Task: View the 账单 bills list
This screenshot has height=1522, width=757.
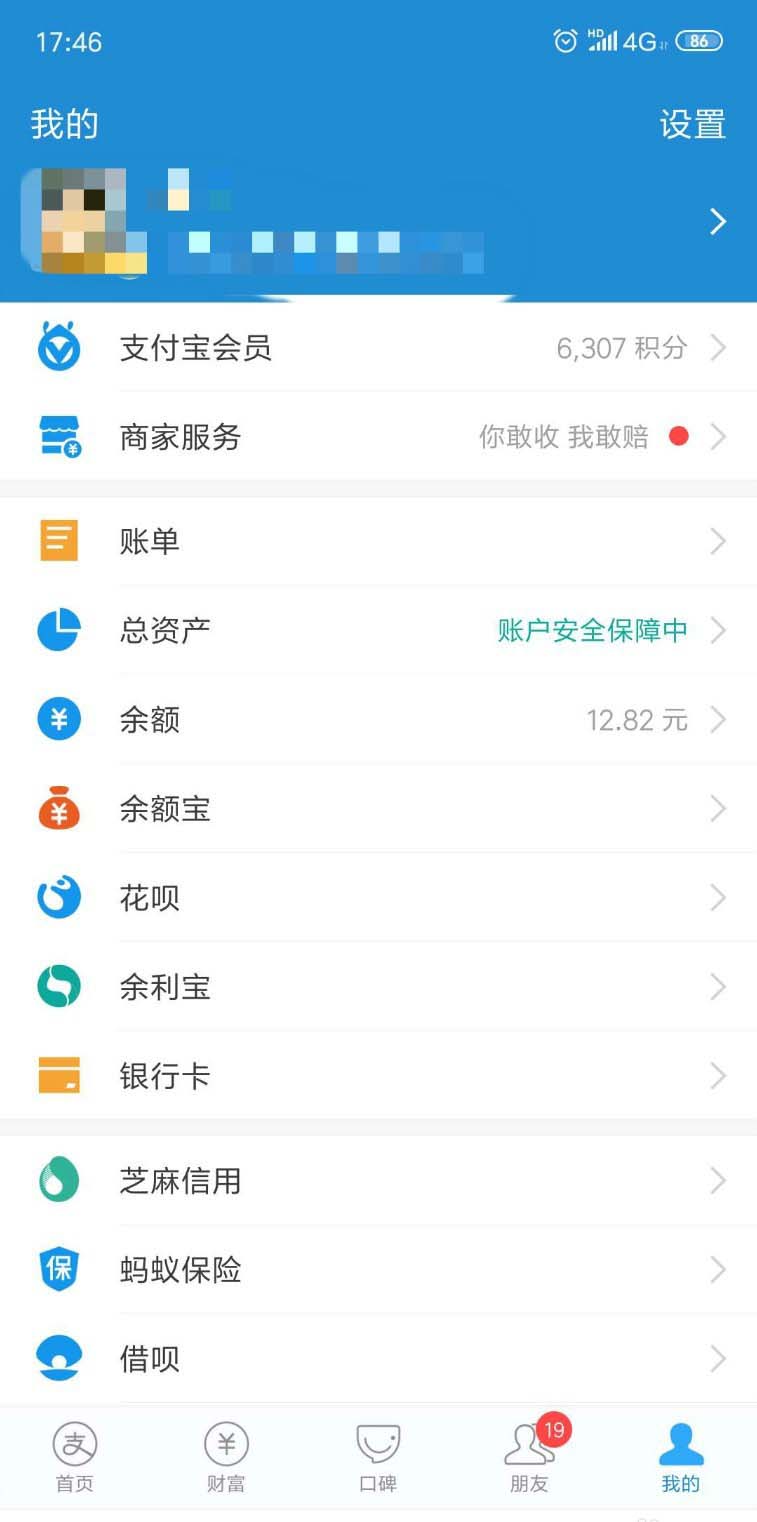Action: (x=378, y=542)
